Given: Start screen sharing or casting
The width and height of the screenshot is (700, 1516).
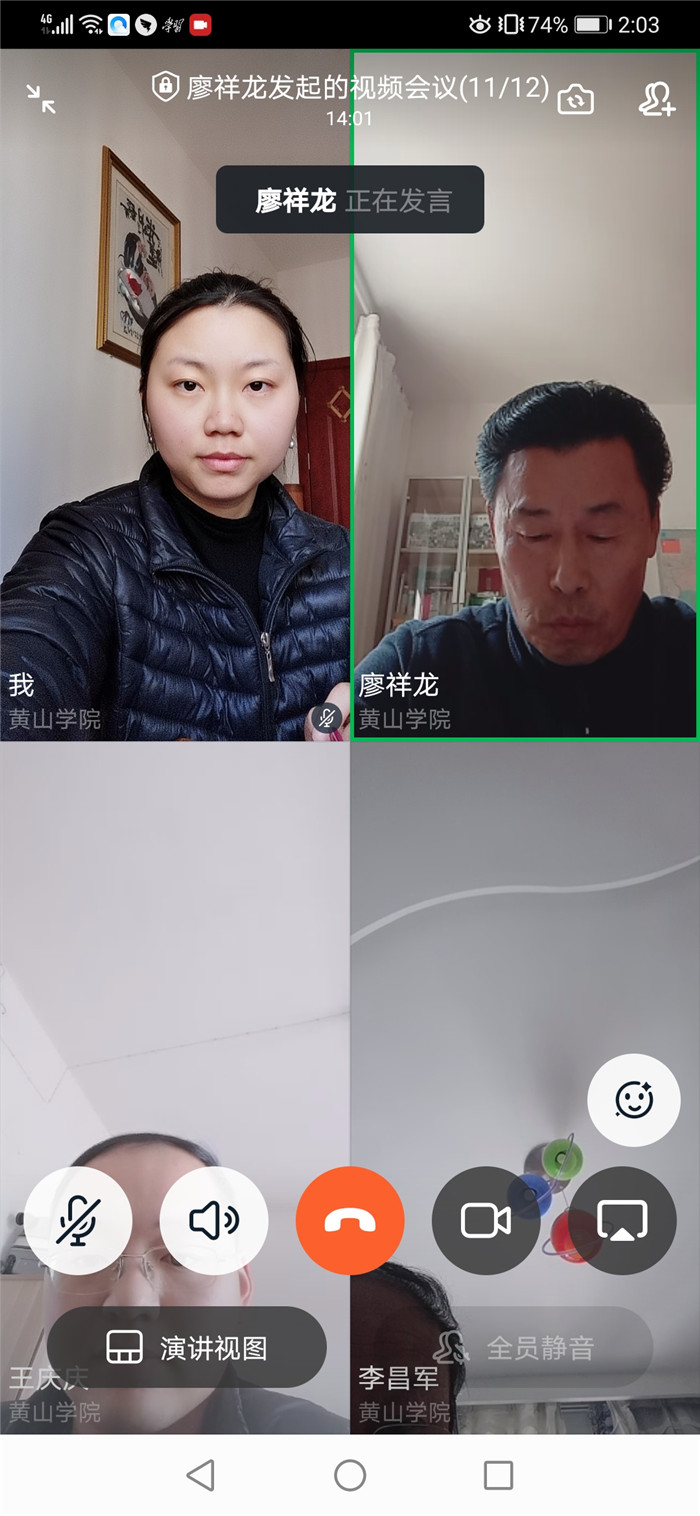Looking at the screenshot, I should pos(622,1221).
